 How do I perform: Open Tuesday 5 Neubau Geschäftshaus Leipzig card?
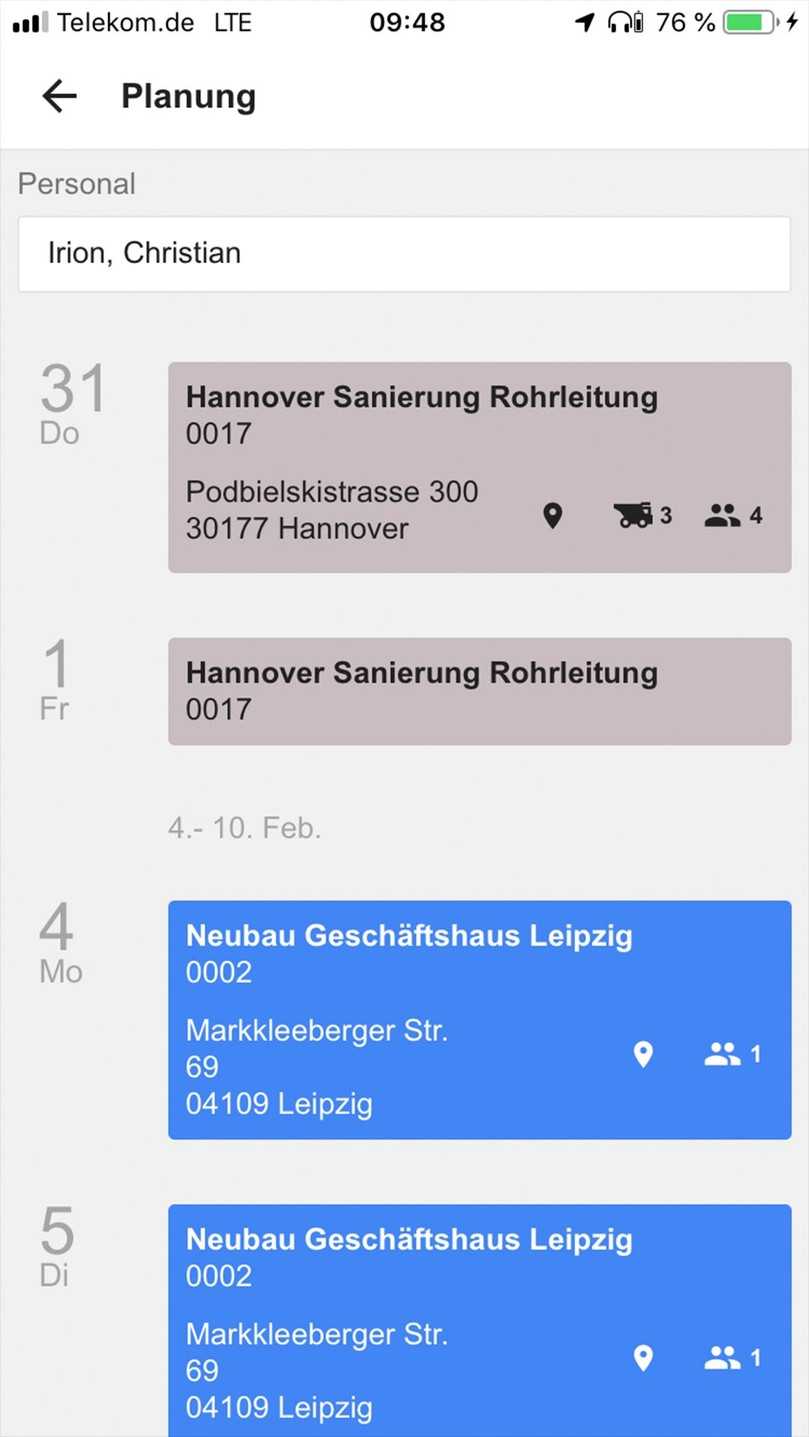coord(400,1290)
